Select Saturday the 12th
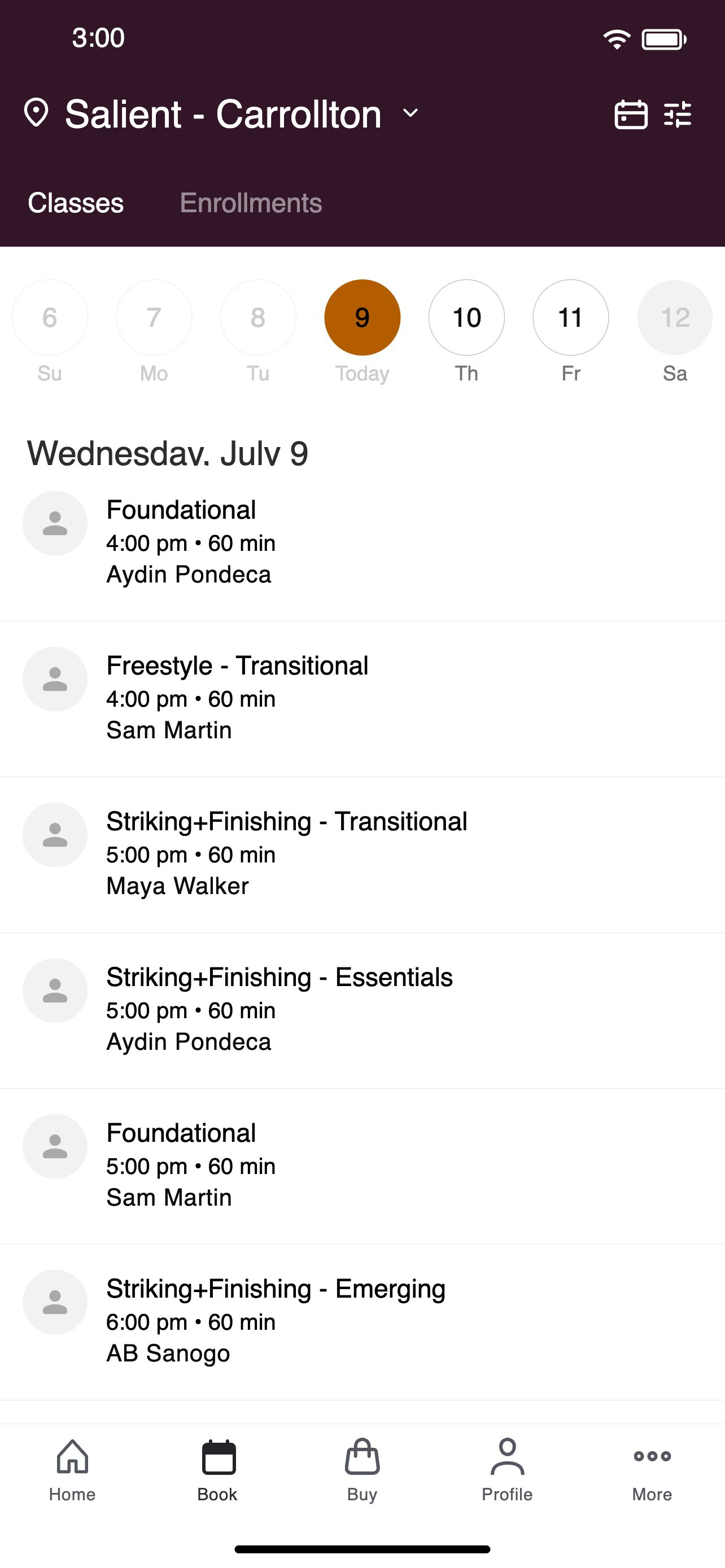This screenshot has height=1568, width=725. pos(675,318)
